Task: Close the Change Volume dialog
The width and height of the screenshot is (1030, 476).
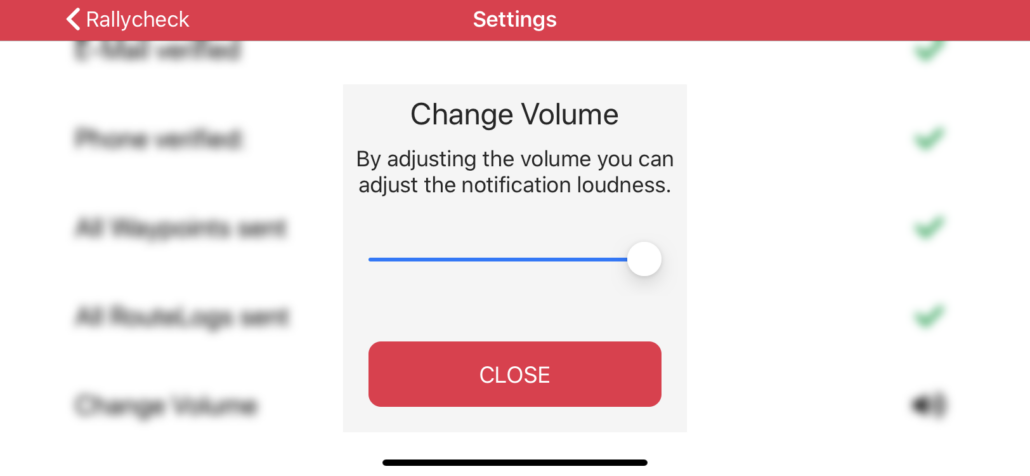Action: pyautogui.click(x=514, y=375)
